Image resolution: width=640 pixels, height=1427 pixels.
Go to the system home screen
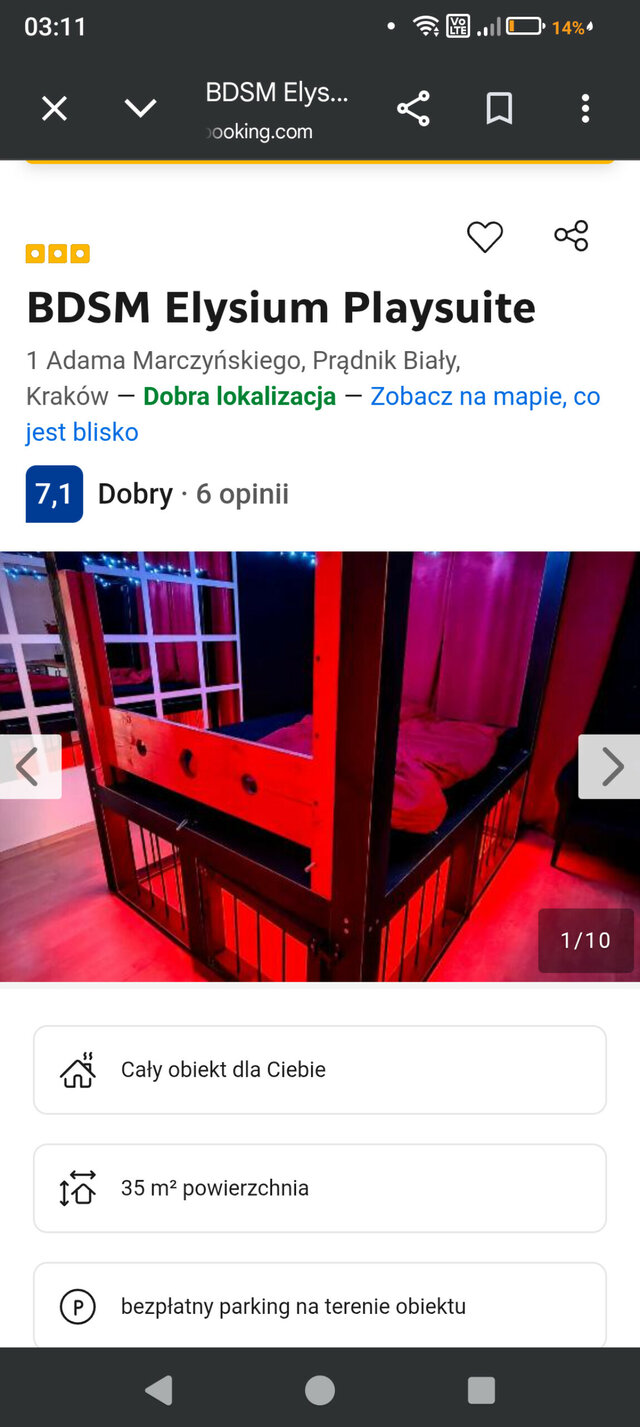(x=320, y=1389)
